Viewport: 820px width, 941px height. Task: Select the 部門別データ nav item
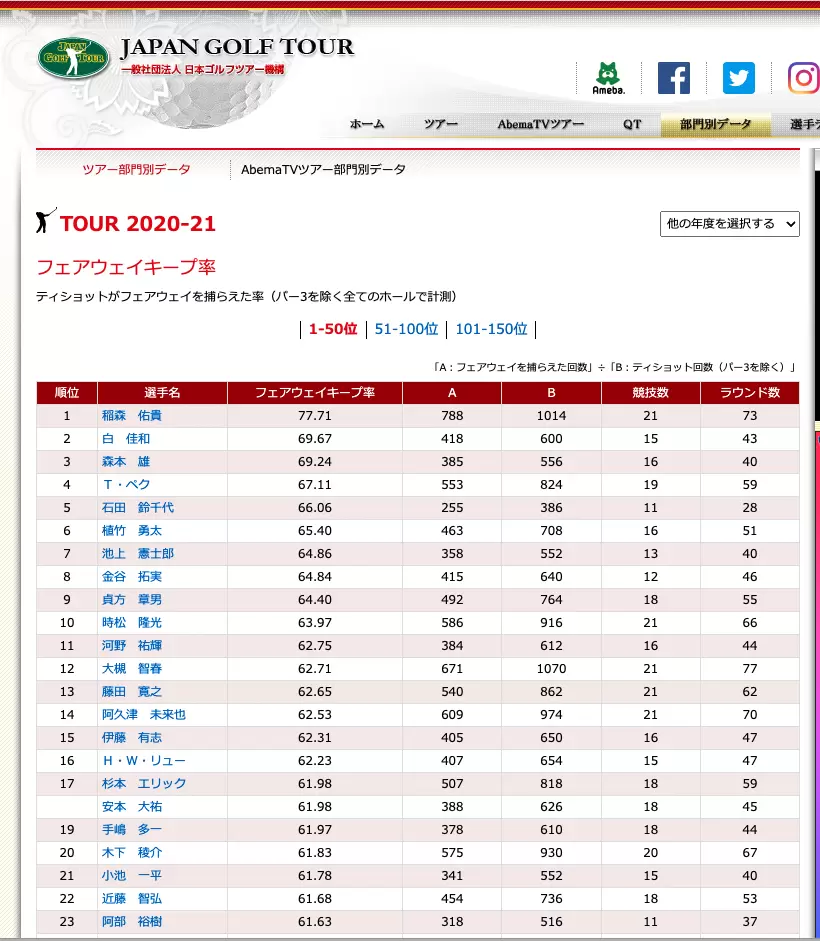click(715, 125)
